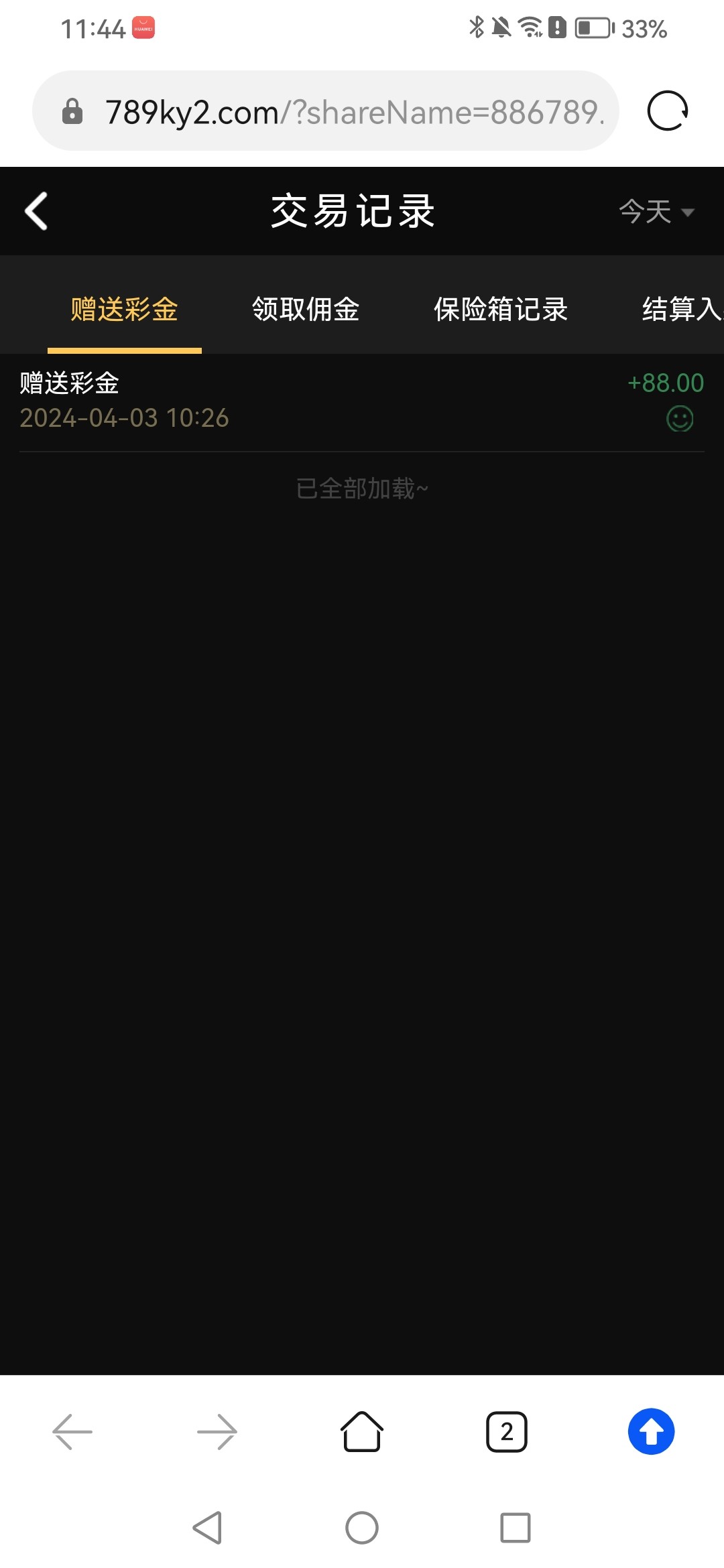
Task: Switch to the 领取佣金 tab
Action: click(x=305, y=310)
